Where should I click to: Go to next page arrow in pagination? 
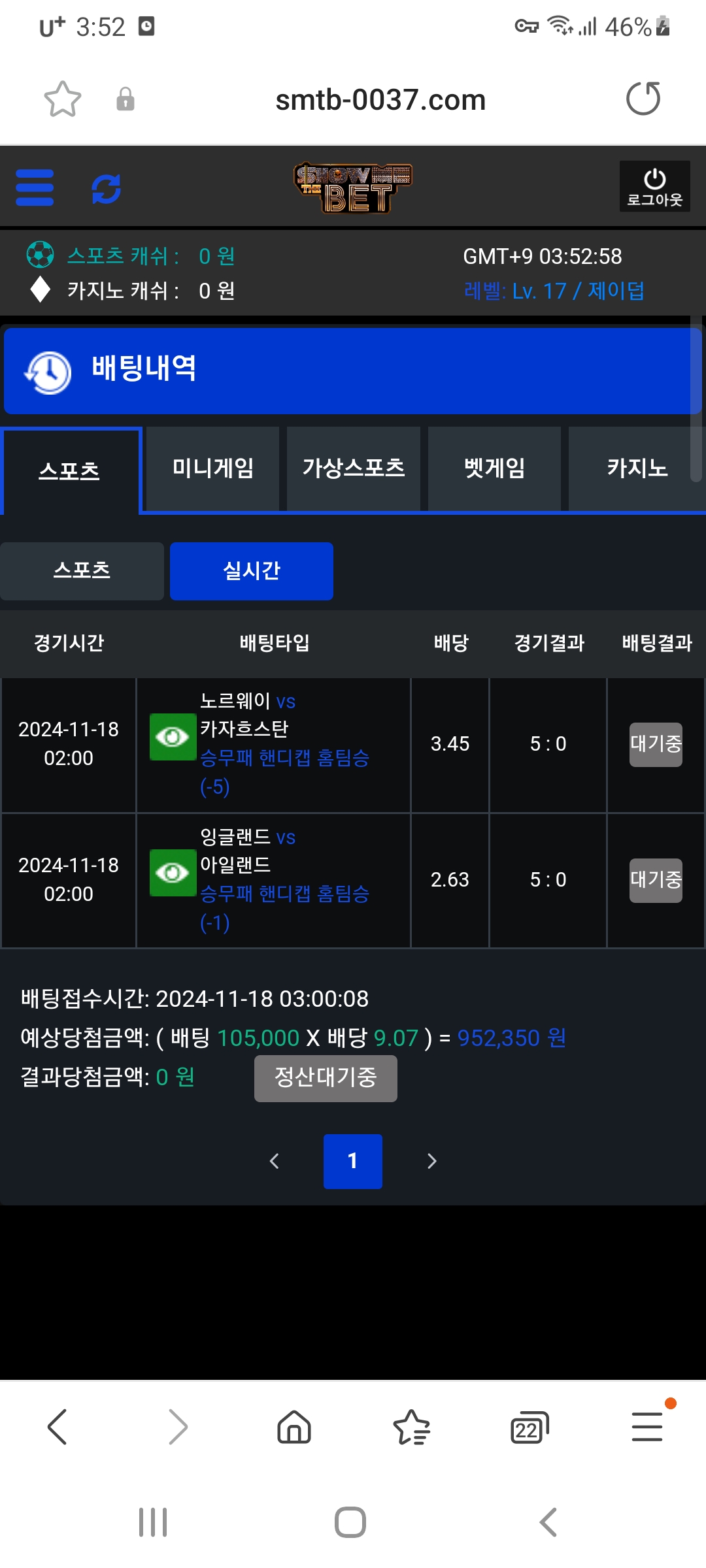pyautogui.click(x=431, y=1161)
